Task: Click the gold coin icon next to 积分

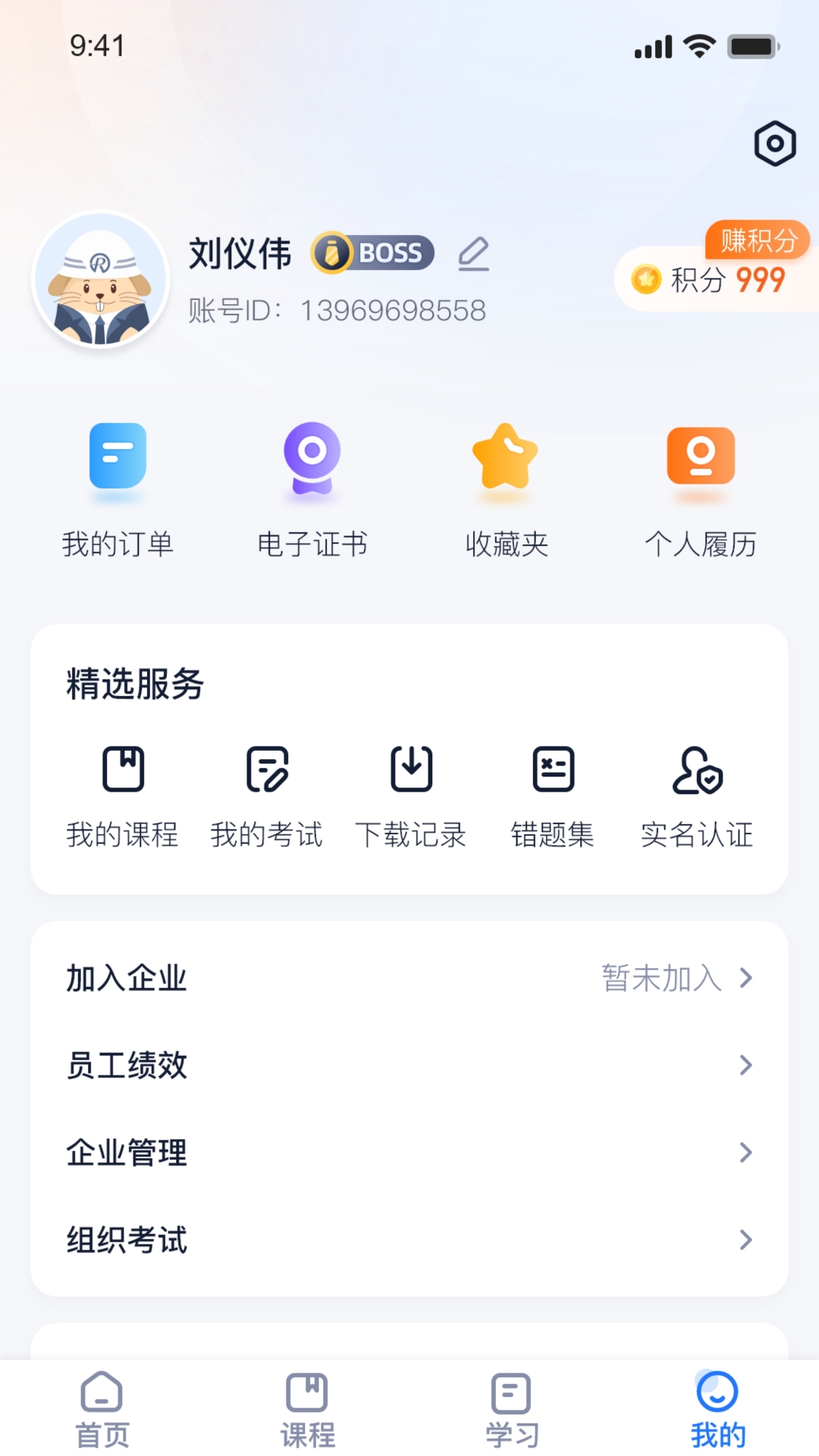Action: pyautogui.click(x=645, y=280)
